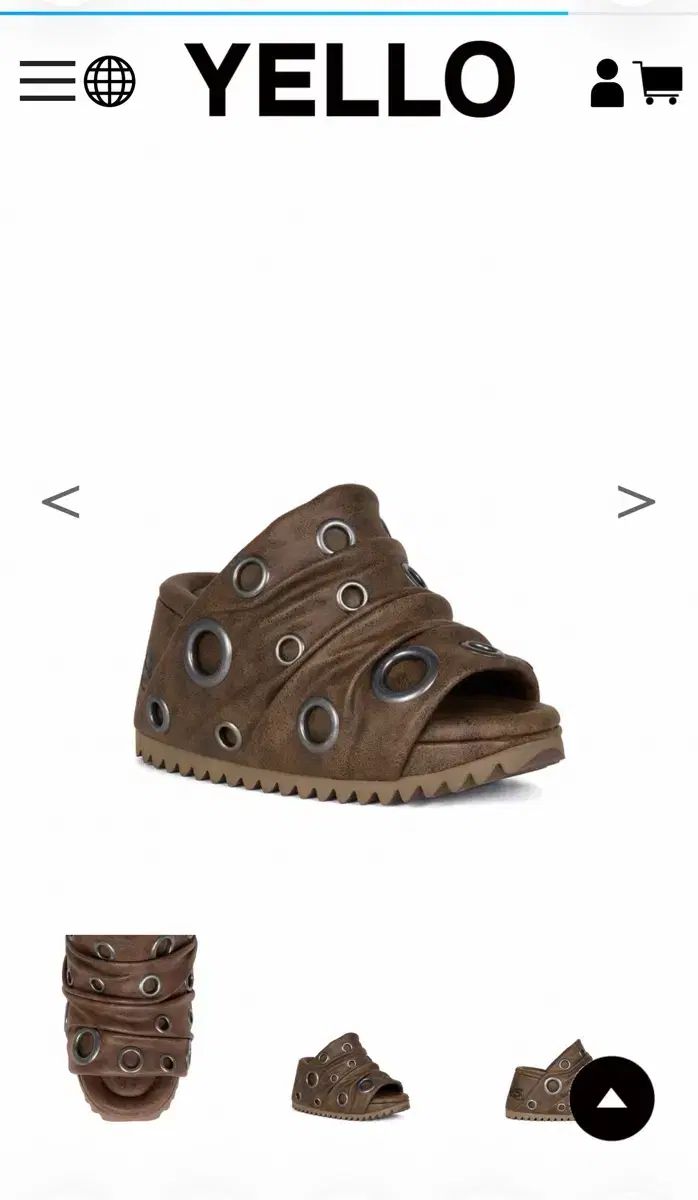The width and height of the screenshot is (698, 1200).
Task: Select the middle angled sandal thumbnail
Action: coord(350,1075)
